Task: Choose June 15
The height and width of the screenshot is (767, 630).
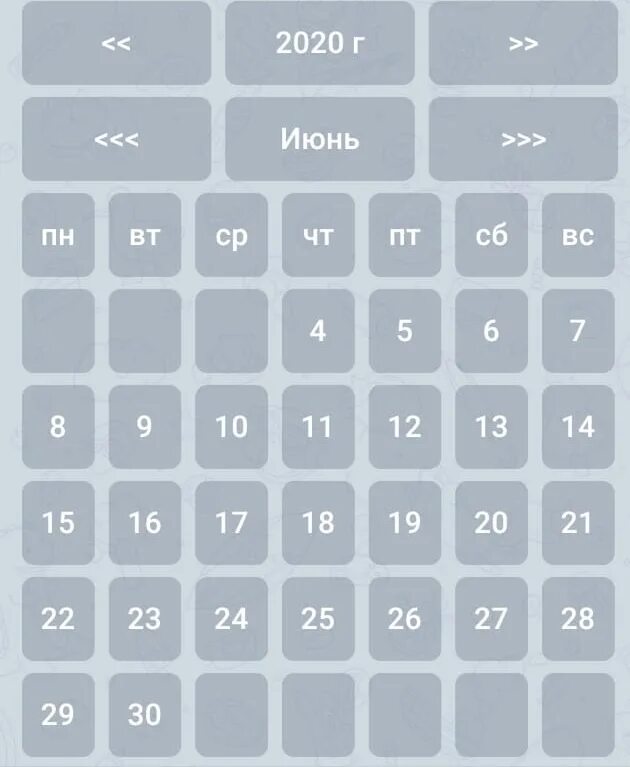Action: (x=58, y=523)
